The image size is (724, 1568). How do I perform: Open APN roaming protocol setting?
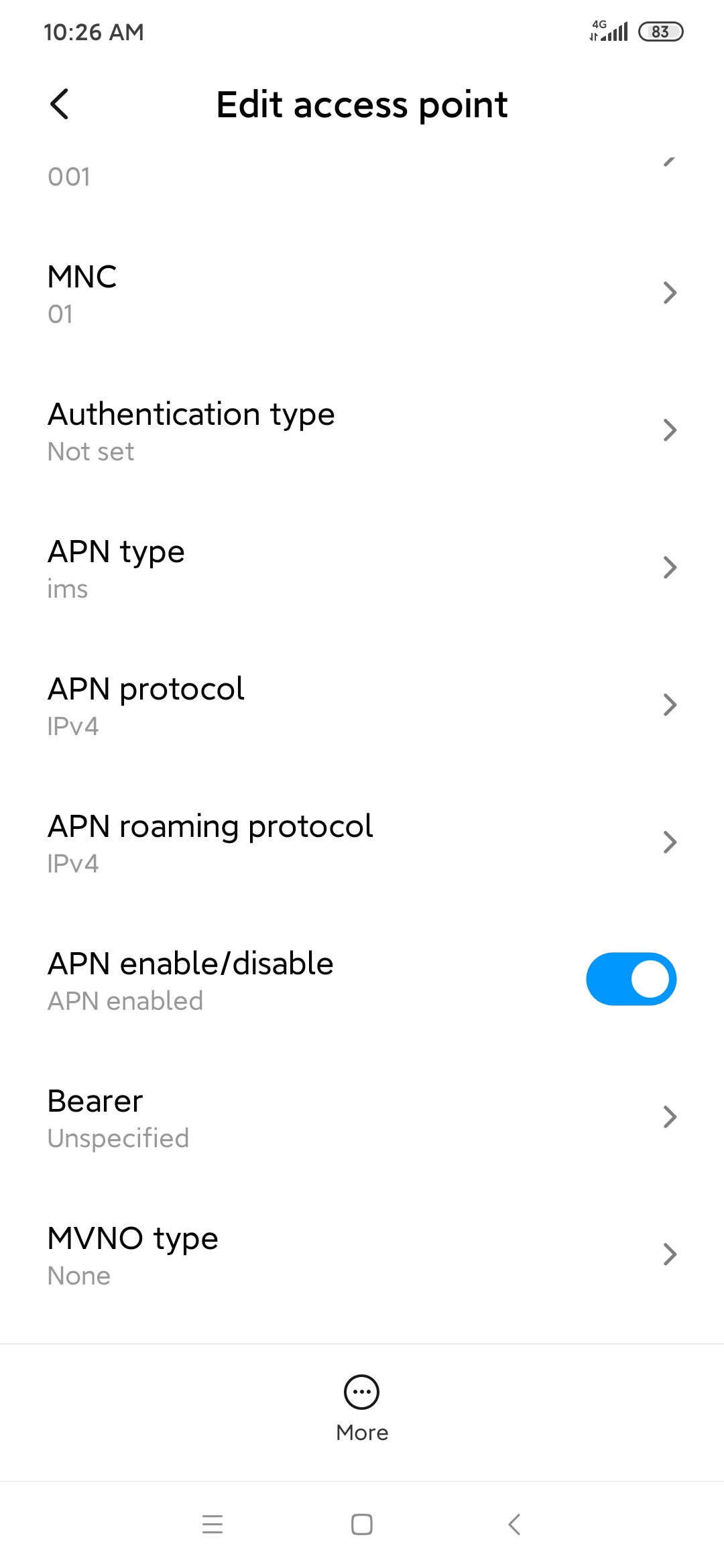click(x=362, y=843)
